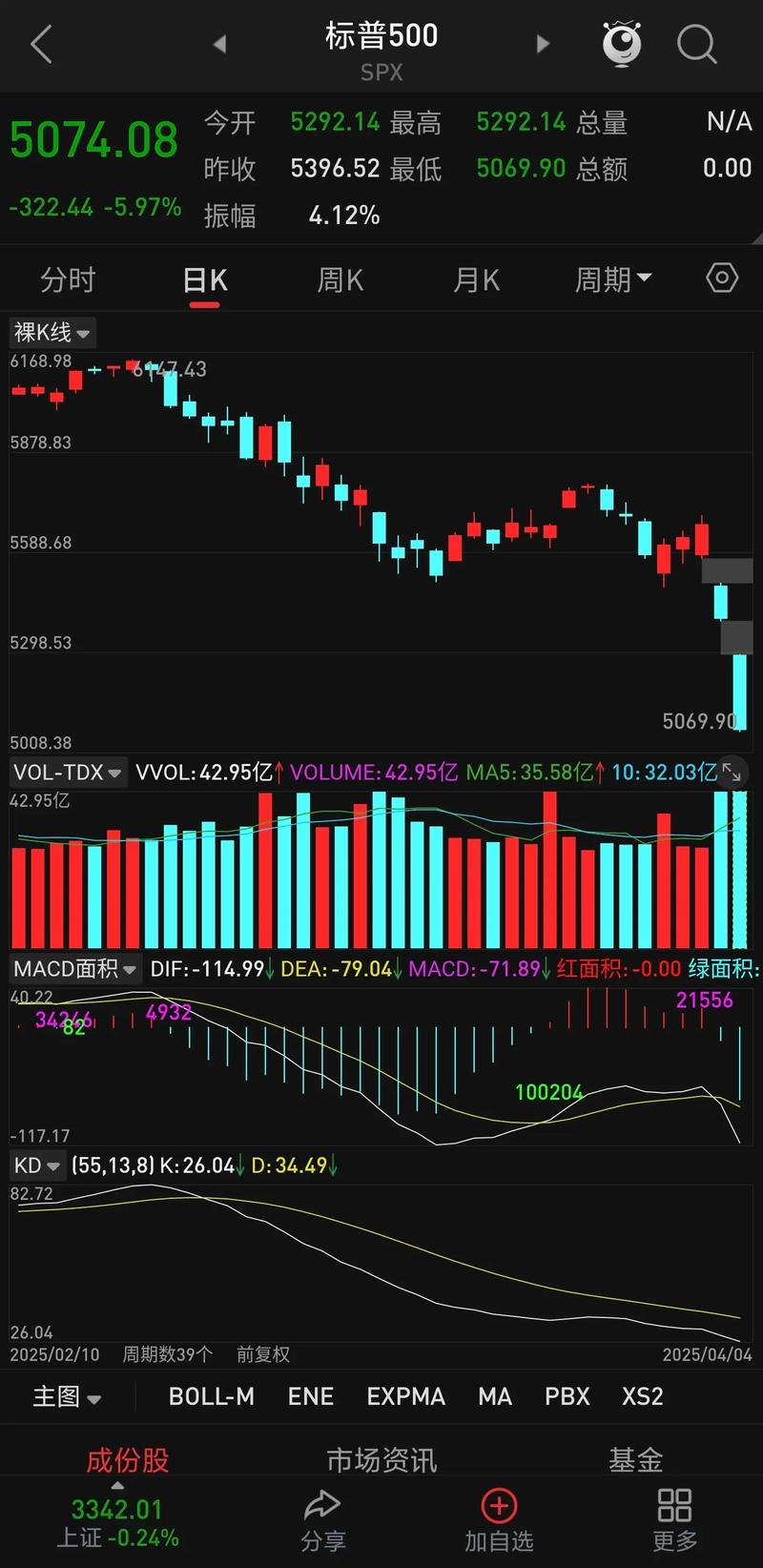Open the chart settings gear icon
Image resolution: width=763 pixels, height=1568 pixels.
click(x=721, y=278)
